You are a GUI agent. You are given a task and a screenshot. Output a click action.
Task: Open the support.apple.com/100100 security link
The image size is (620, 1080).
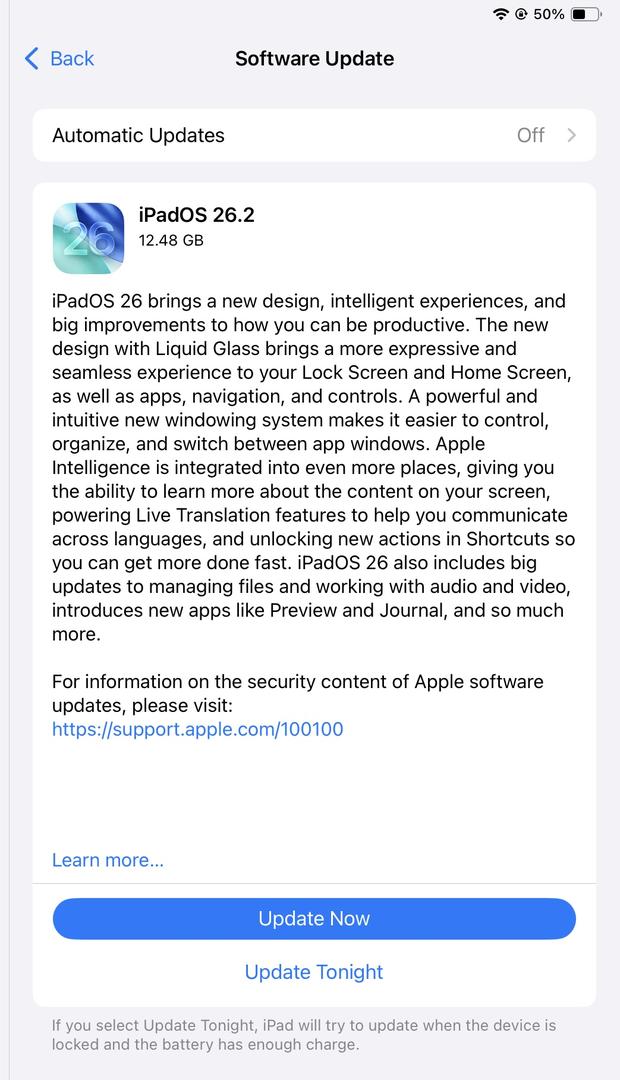coord(197,729)
